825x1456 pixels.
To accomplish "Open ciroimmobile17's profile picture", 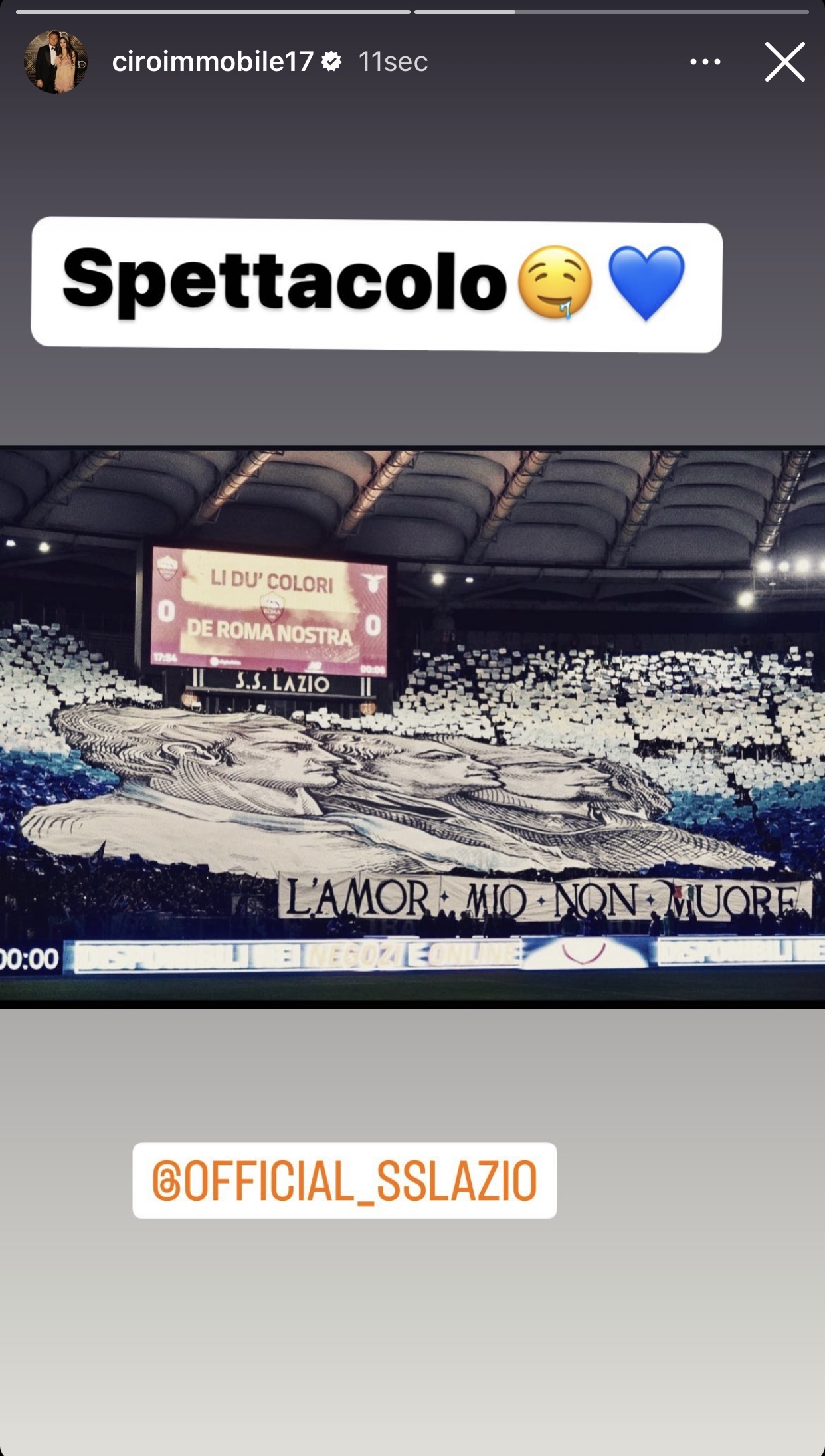I will [x=56, y=62].
